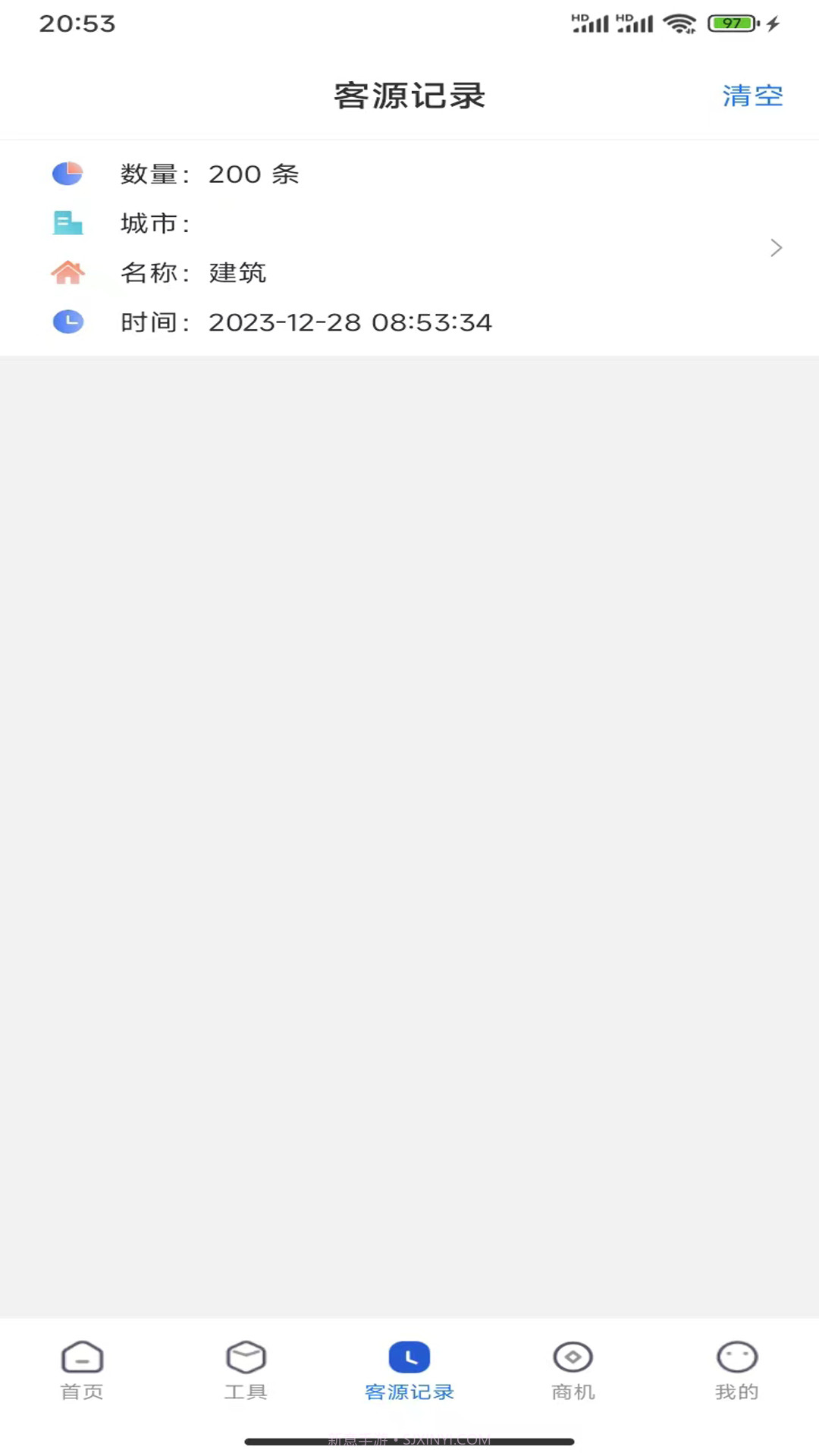Click the red house icon beside 名称

pyautogui.click(x=67, y=272)
